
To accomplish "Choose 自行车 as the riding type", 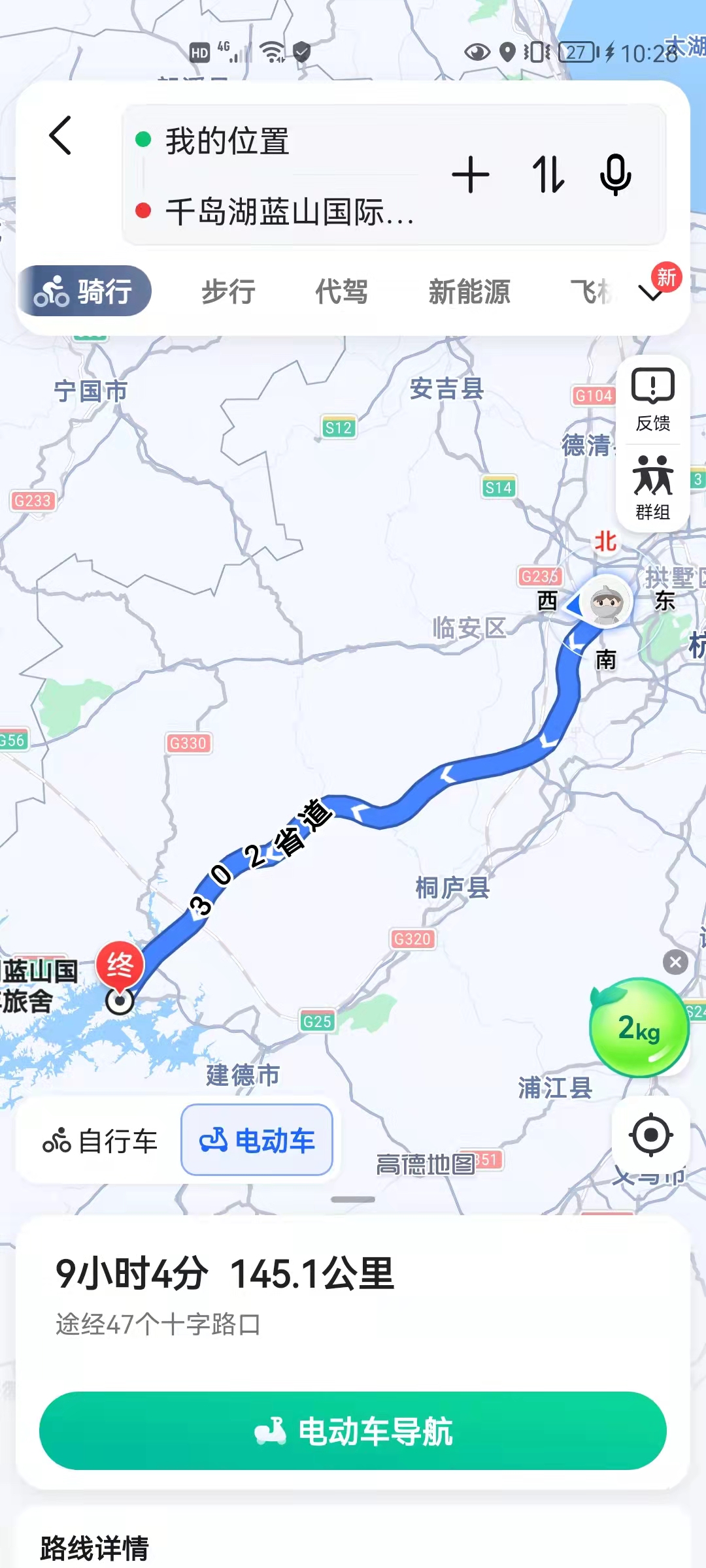I will coord(100,1141).
